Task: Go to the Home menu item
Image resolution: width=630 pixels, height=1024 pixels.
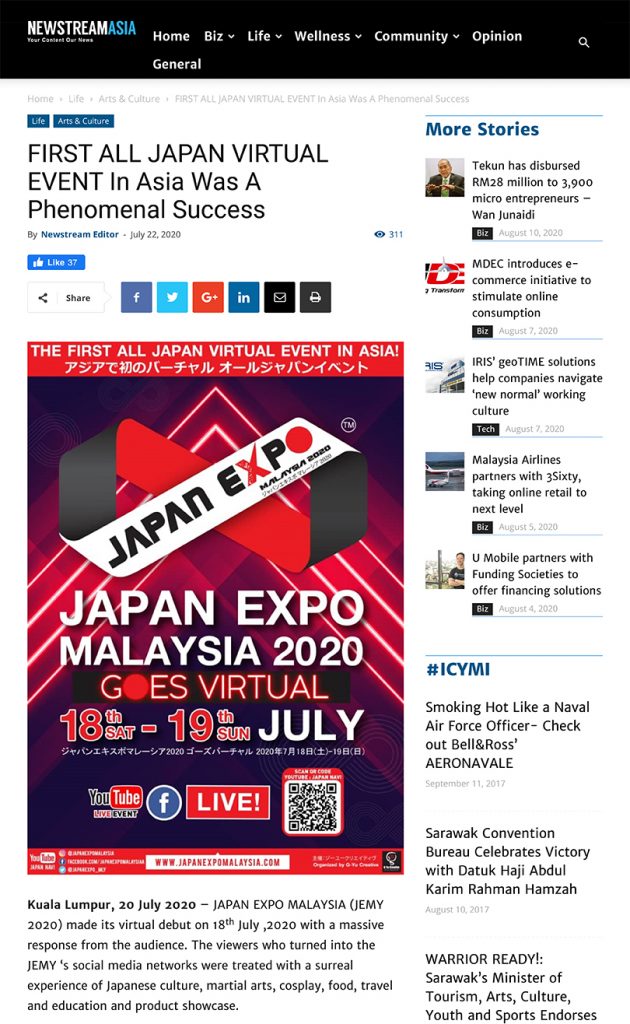Action: 171,36
